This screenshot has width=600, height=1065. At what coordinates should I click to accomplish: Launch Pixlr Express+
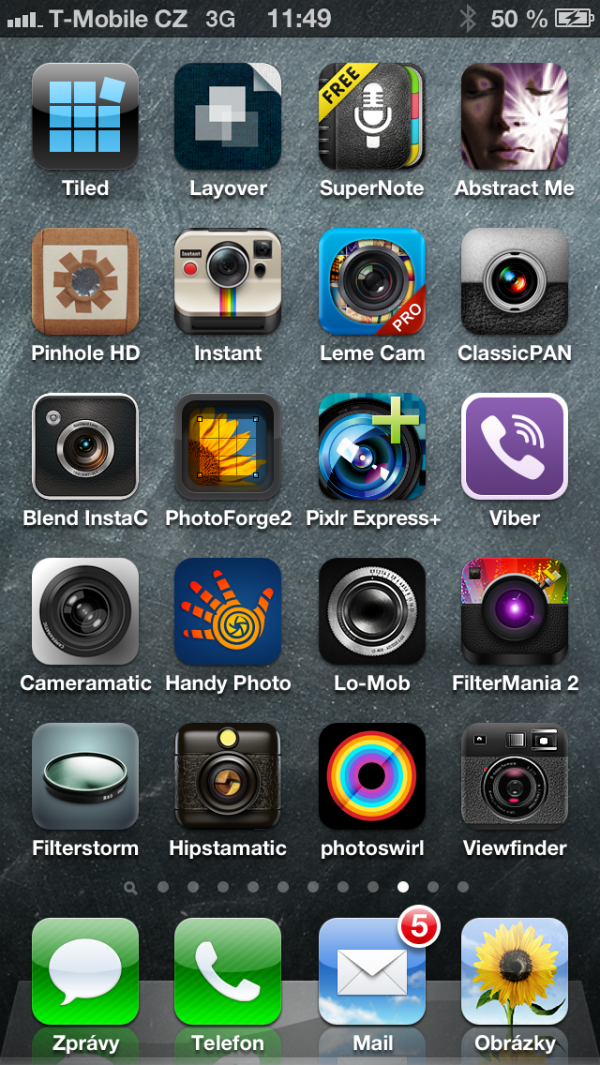(372, 446)
